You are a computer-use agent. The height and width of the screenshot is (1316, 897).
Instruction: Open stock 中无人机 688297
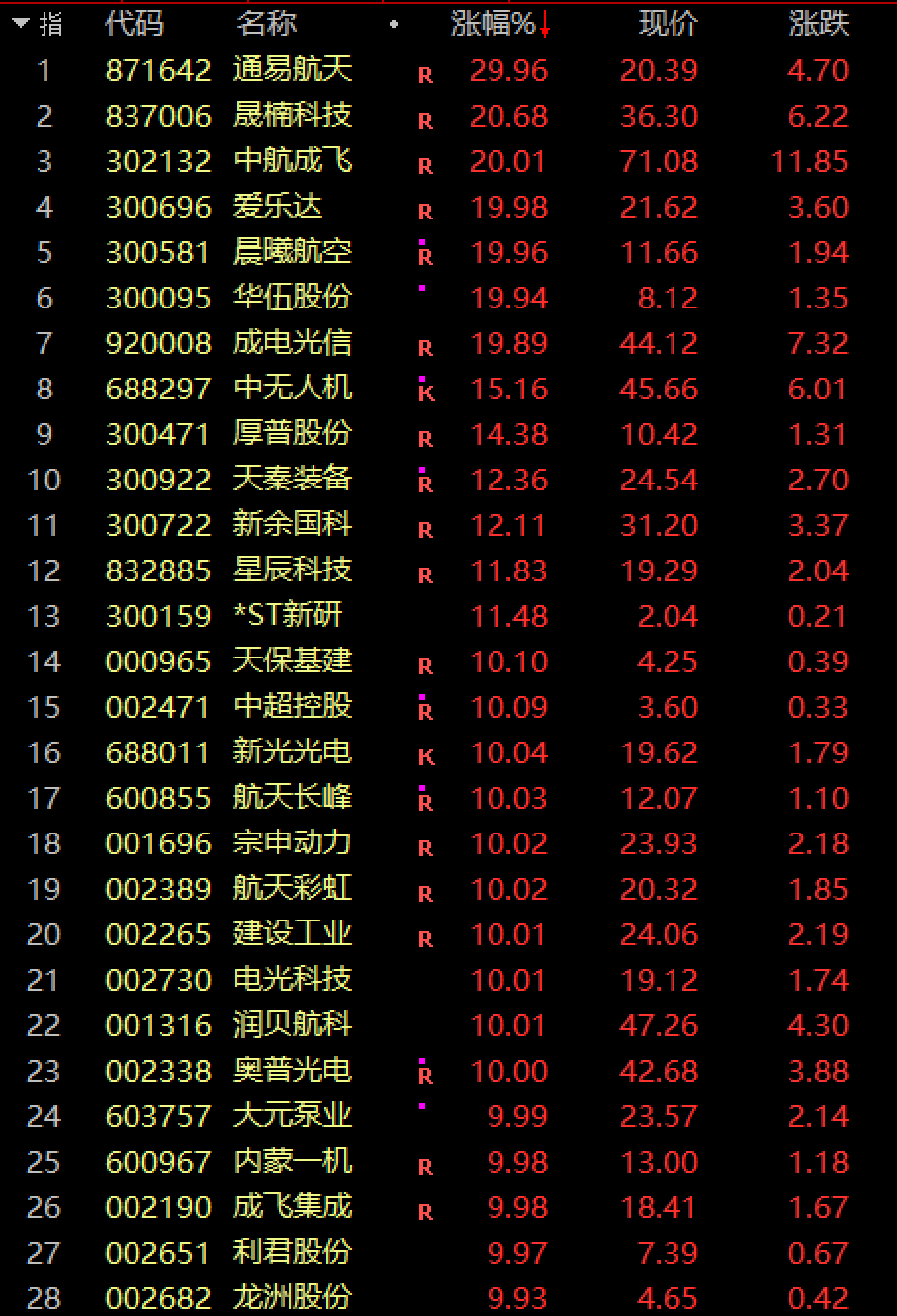[293, 389]
